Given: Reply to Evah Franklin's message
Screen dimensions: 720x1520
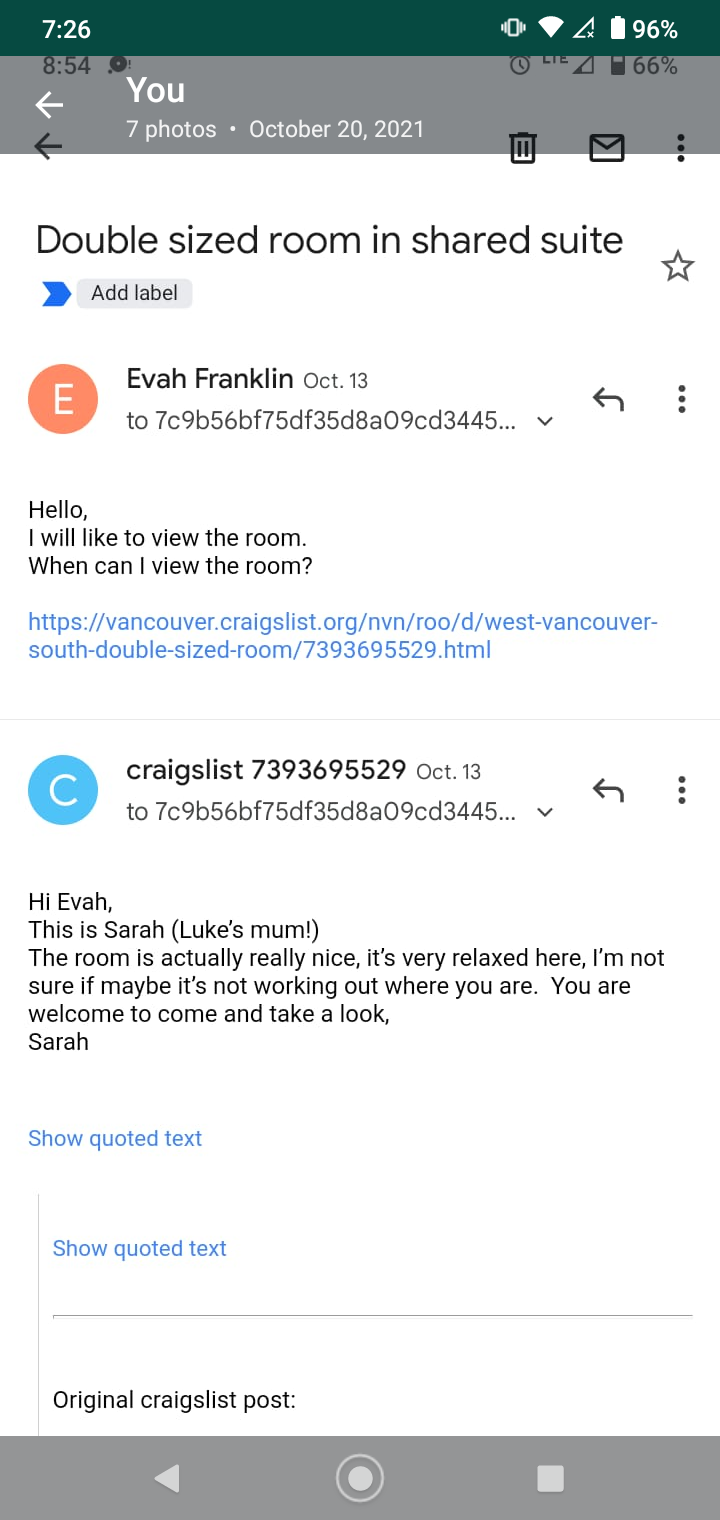Looking at the screenshot, I should pos(608,399).
